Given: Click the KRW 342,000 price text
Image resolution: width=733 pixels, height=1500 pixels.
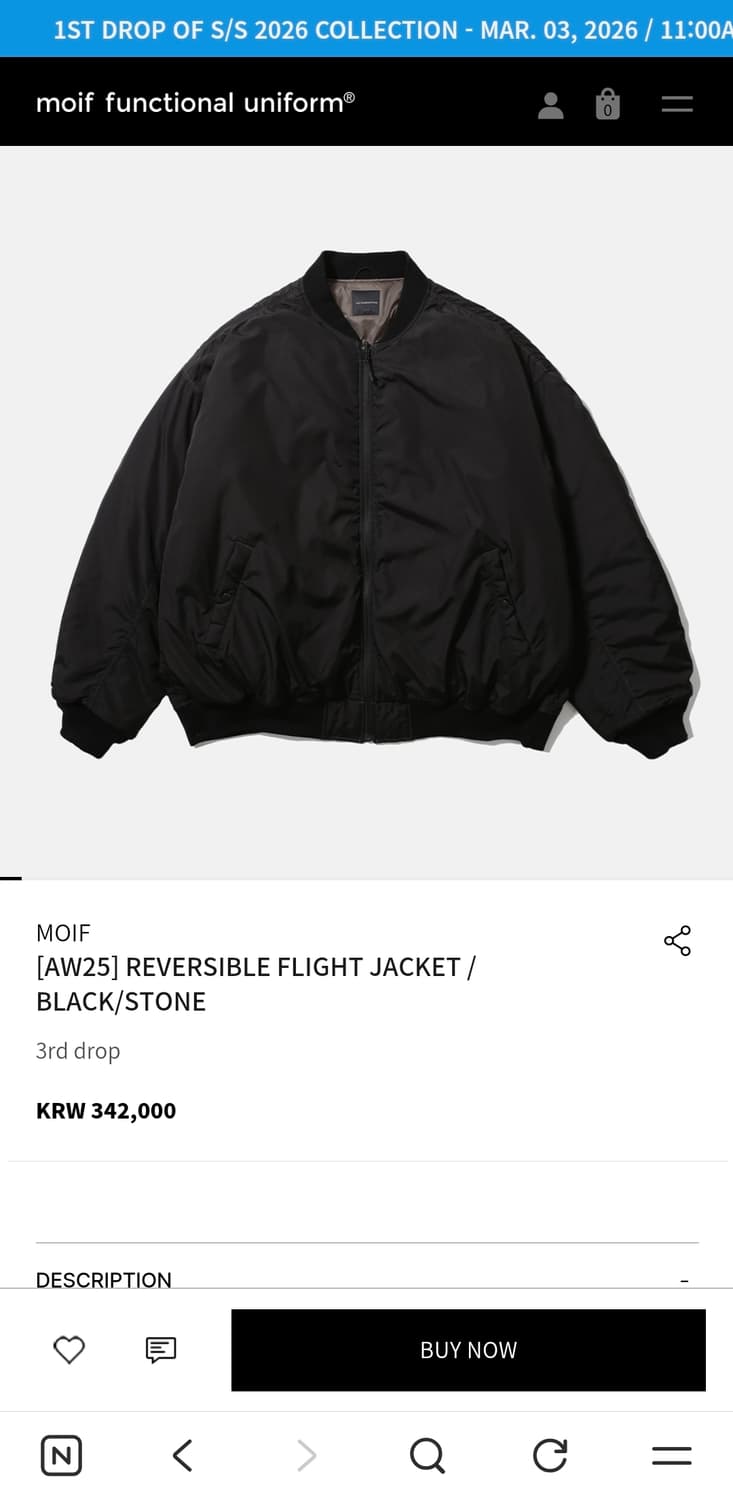Looking at the screenshot, I should click(x=105, y=1110).
